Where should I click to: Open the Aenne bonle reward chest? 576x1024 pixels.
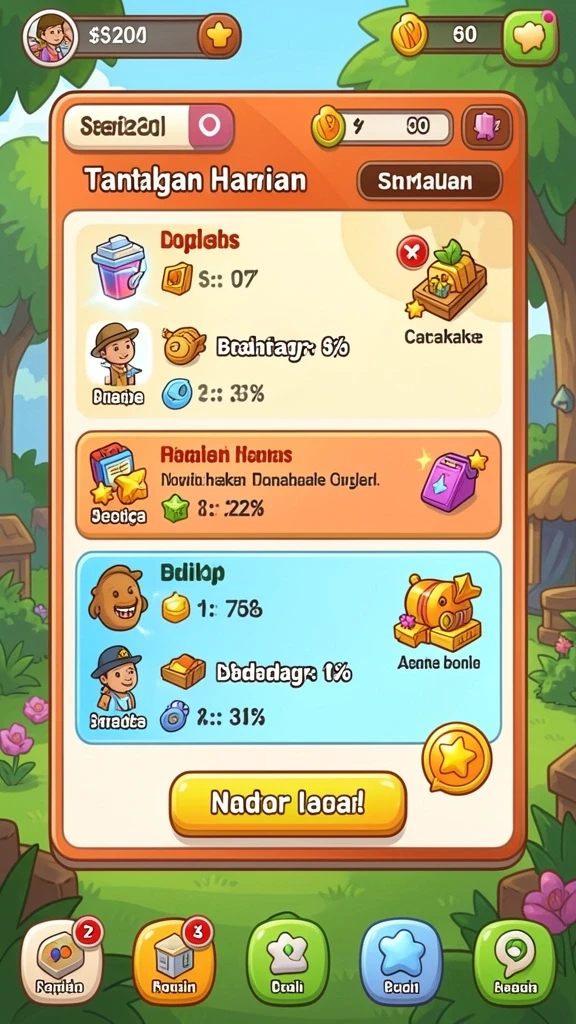click(441, 612)
